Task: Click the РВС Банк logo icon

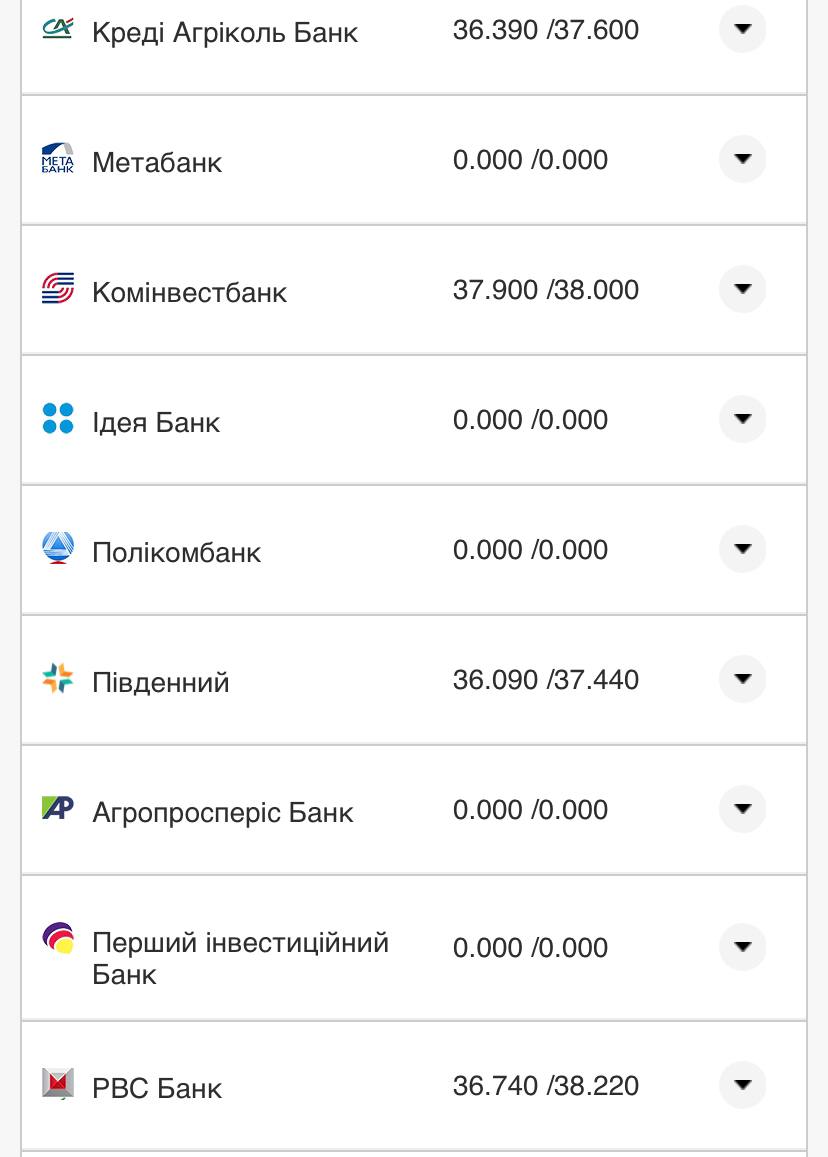Action: [x=59, y=1084]
